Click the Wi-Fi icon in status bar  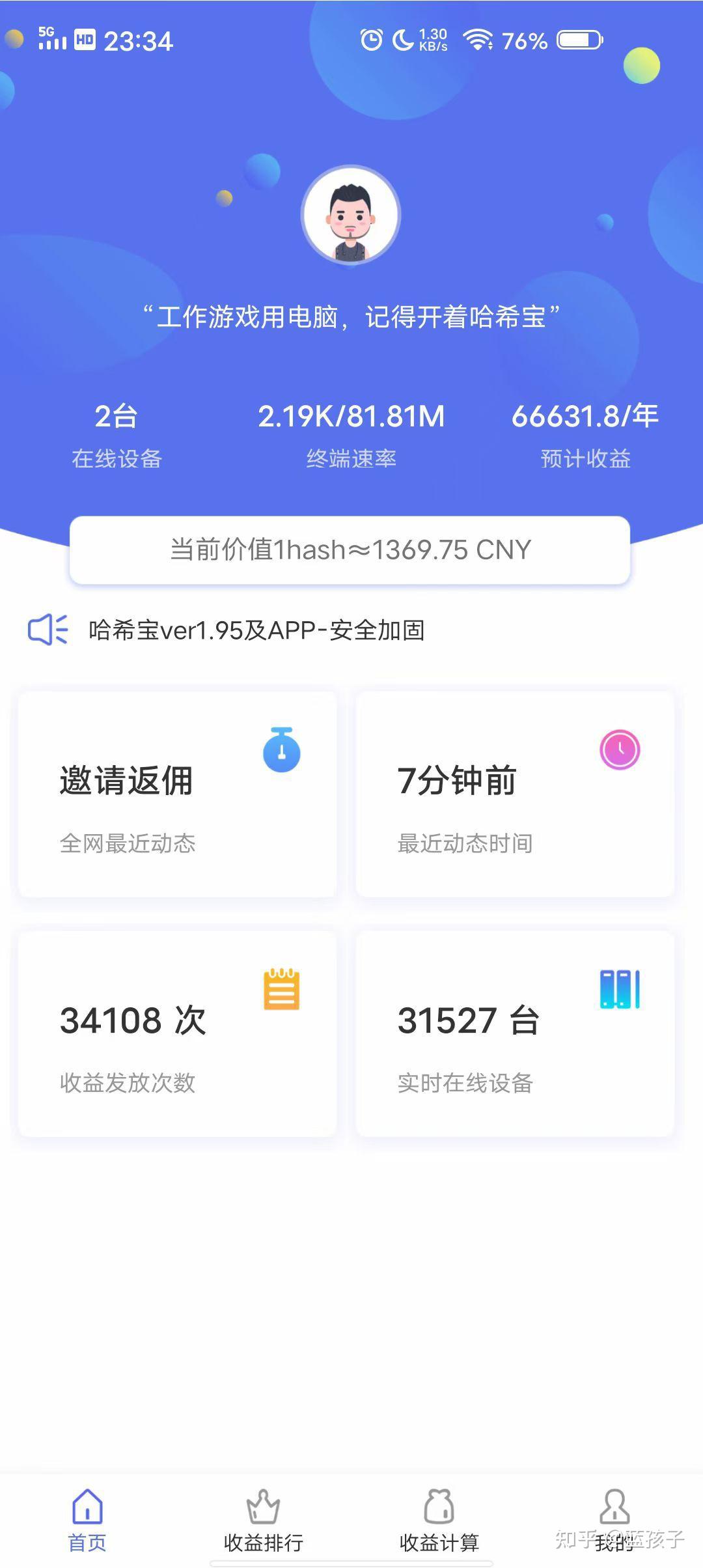[x=480, y=40]
